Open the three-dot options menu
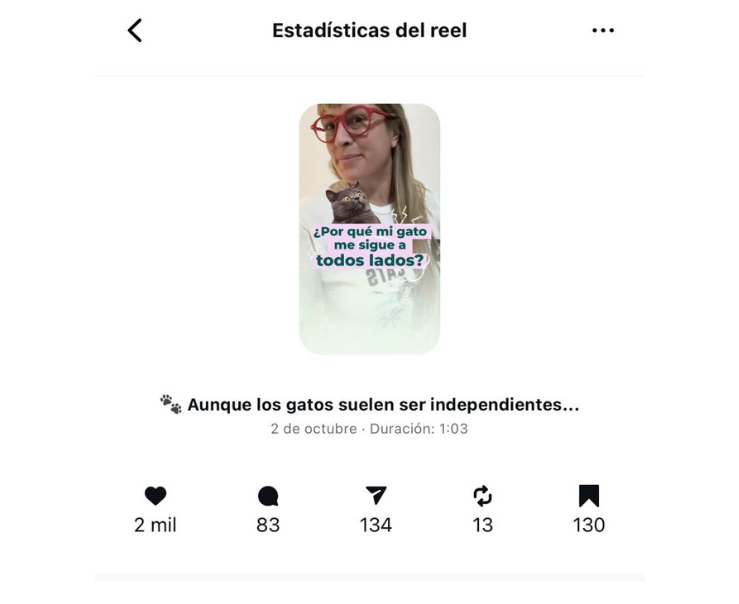739x604 pixels. tap(603, 31)
